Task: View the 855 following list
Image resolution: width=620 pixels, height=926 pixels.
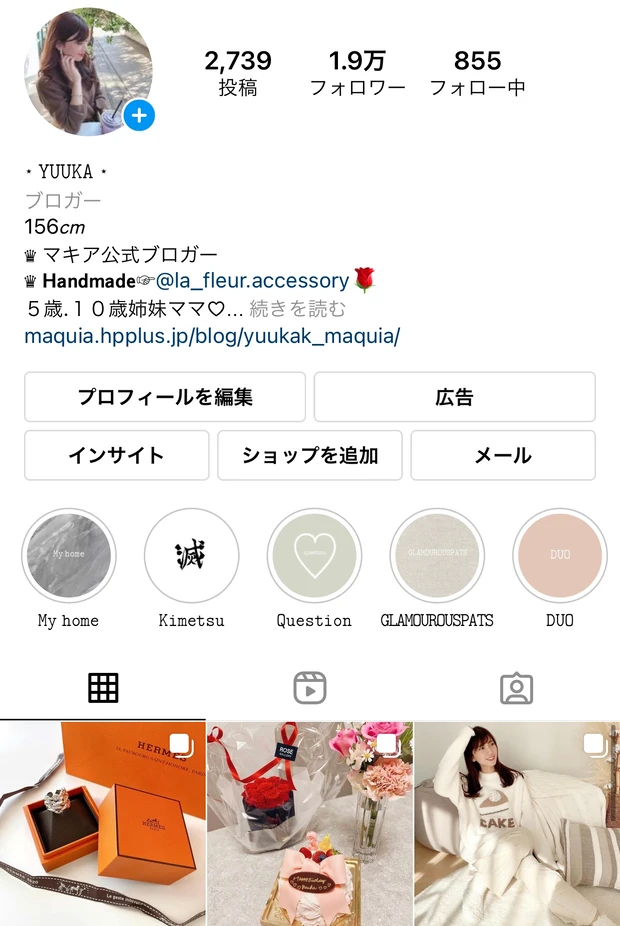Action: [477, 73]
